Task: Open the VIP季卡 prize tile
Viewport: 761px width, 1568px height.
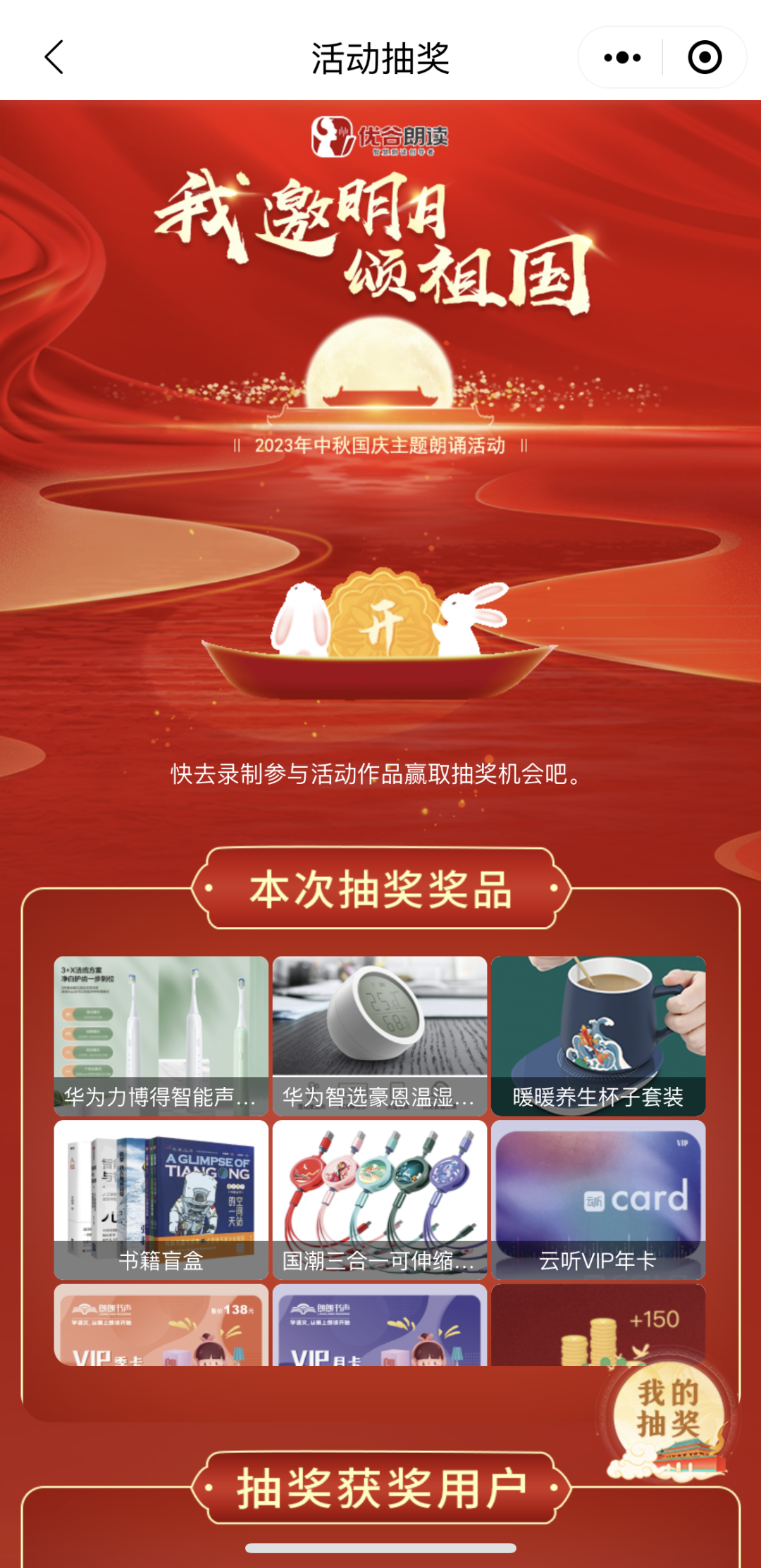Action: pyautogui.click(x=161, y=1326)
